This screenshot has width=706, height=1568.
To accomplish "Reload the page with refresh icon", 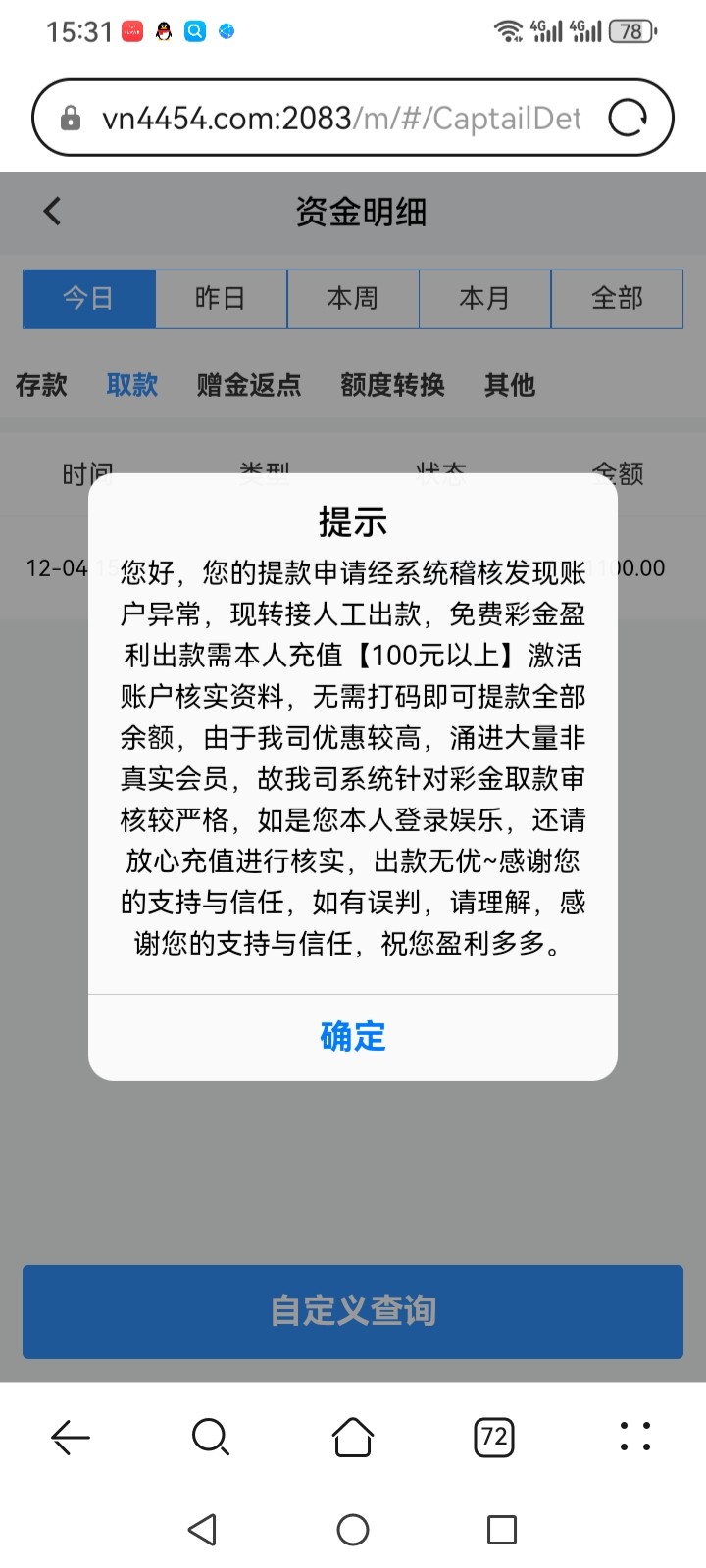I will tap(628, 119).
